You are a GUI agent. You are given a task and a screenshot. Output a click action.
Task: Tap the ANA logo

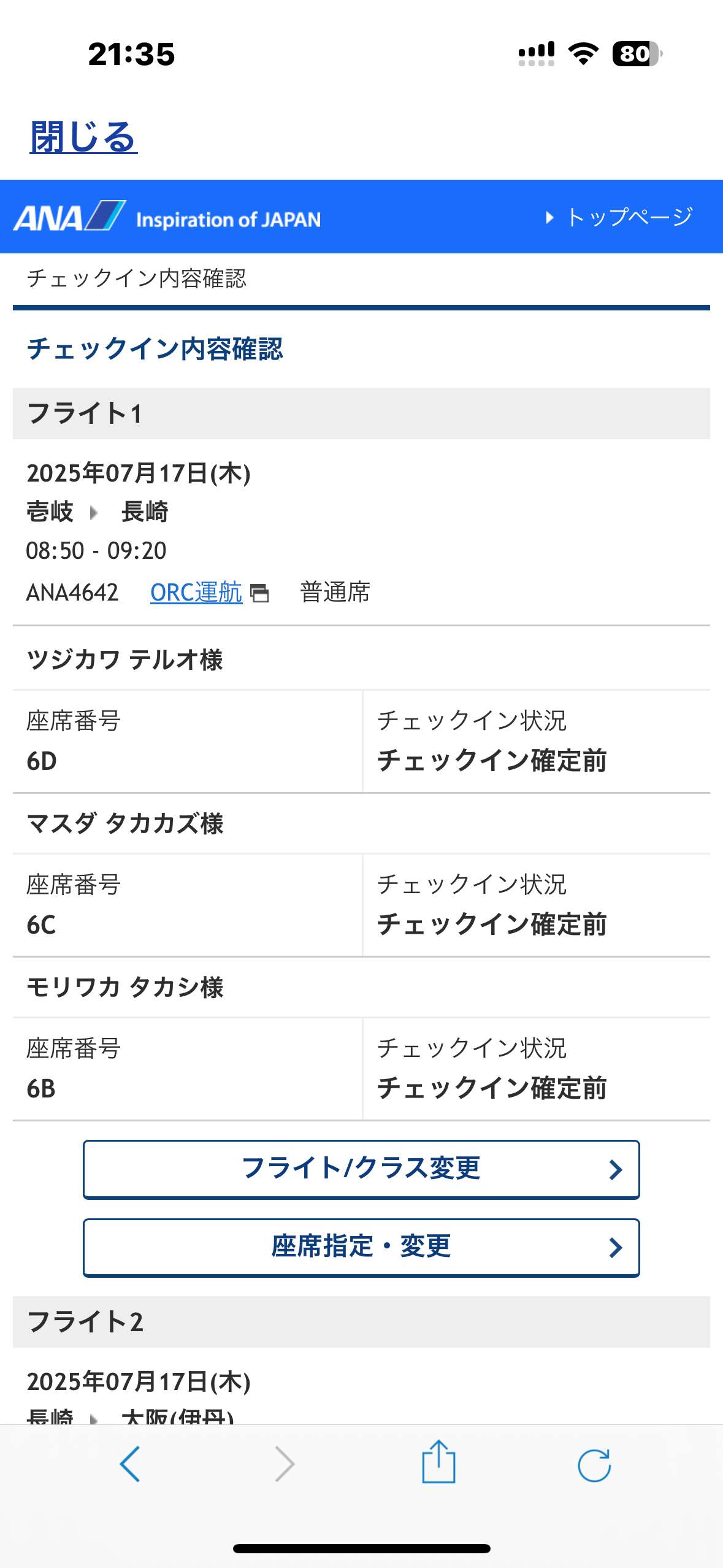(x=69, y=217)
